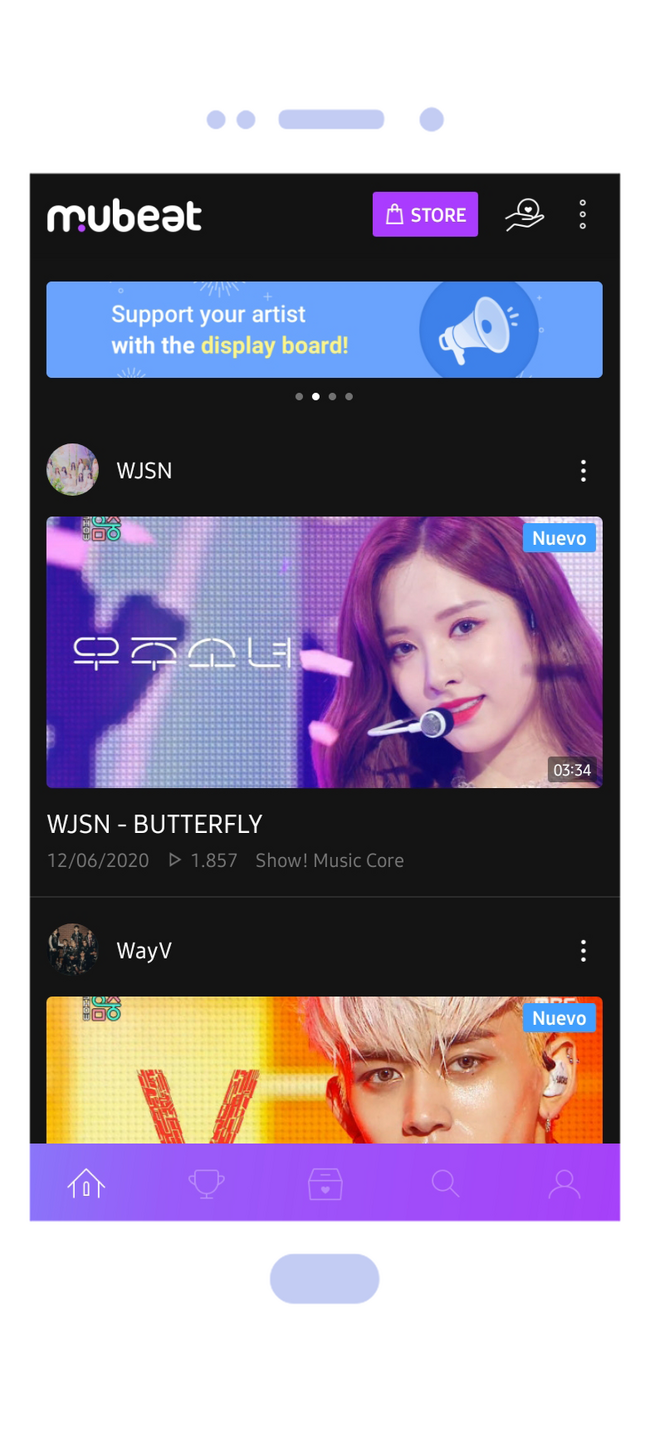
Task: Switch to the trophy ranking tab
Action: click(206, 1184)
